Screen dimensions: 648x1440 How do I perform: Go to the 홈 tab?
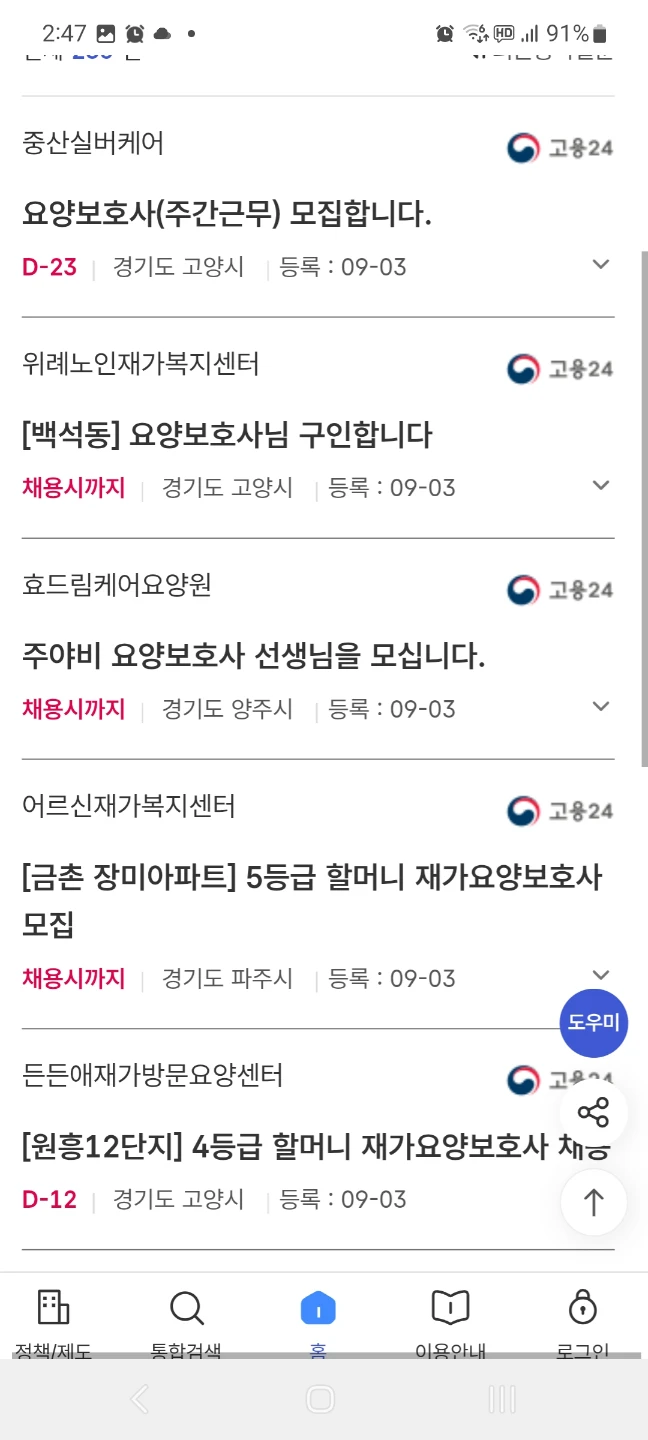coord(318,1322)
